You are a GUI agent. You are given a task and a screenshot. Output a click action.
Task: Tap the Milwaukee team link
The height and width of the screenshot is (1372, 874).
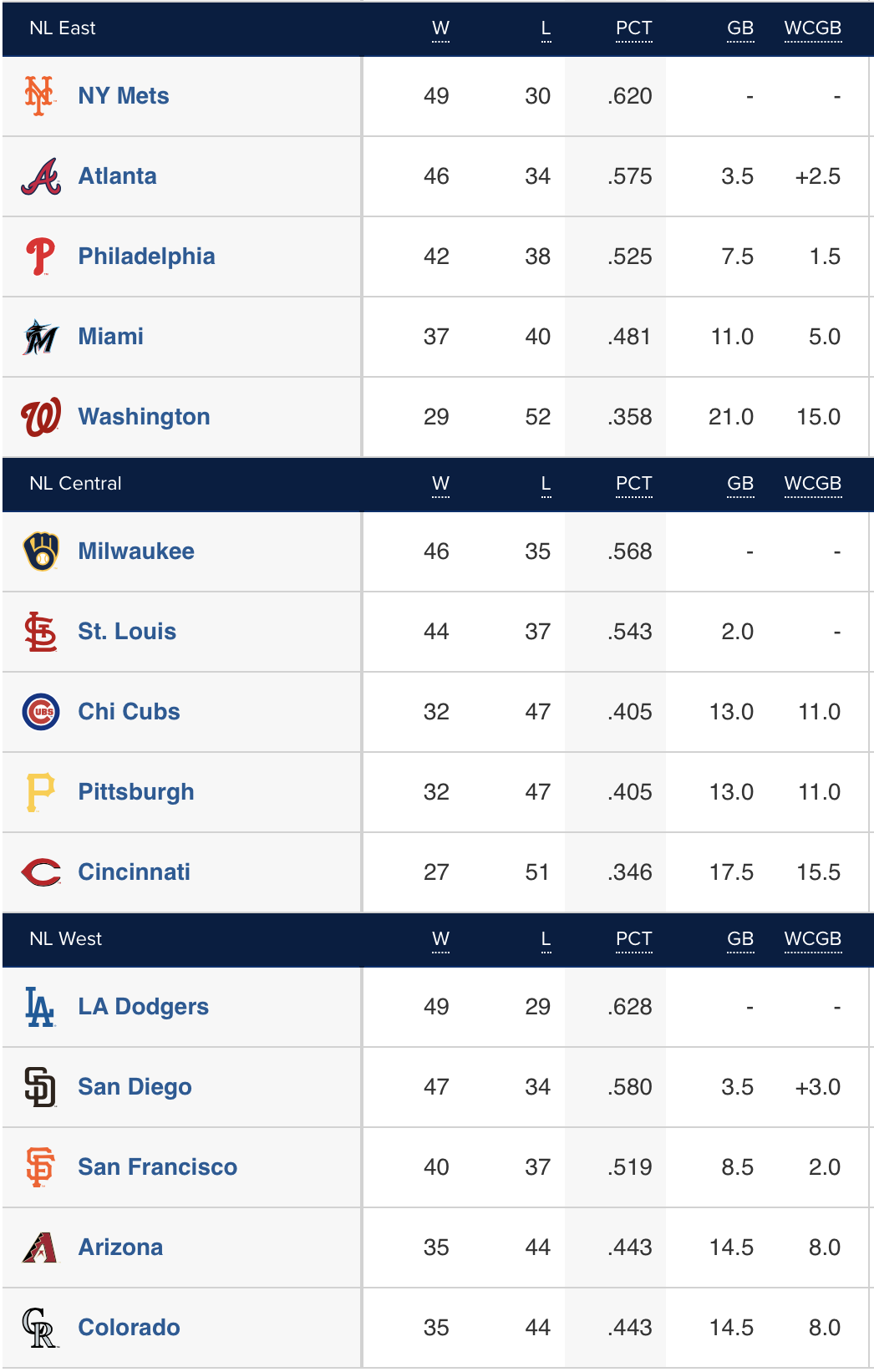point(135,551)
